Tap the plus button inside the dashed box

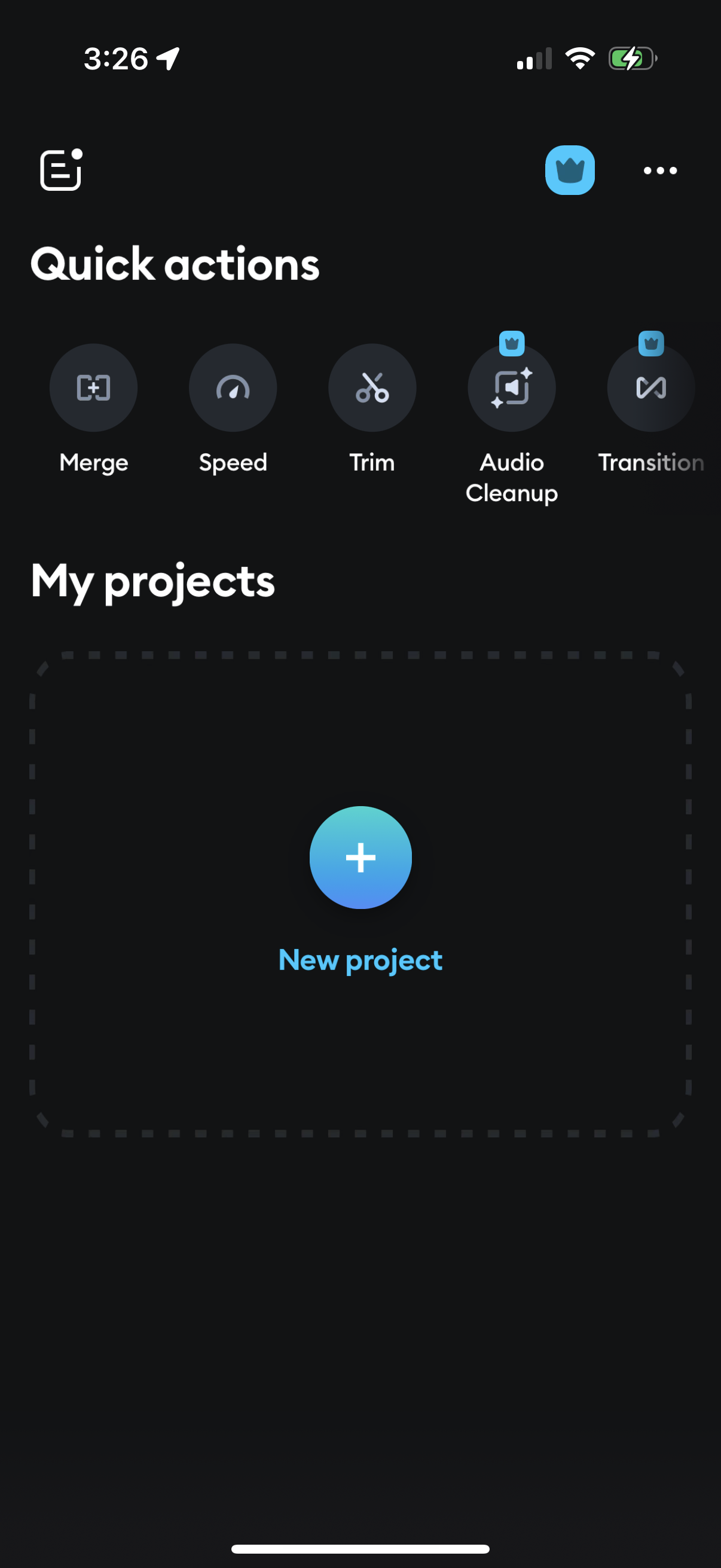pyautogui.click(x=360, y=858)
